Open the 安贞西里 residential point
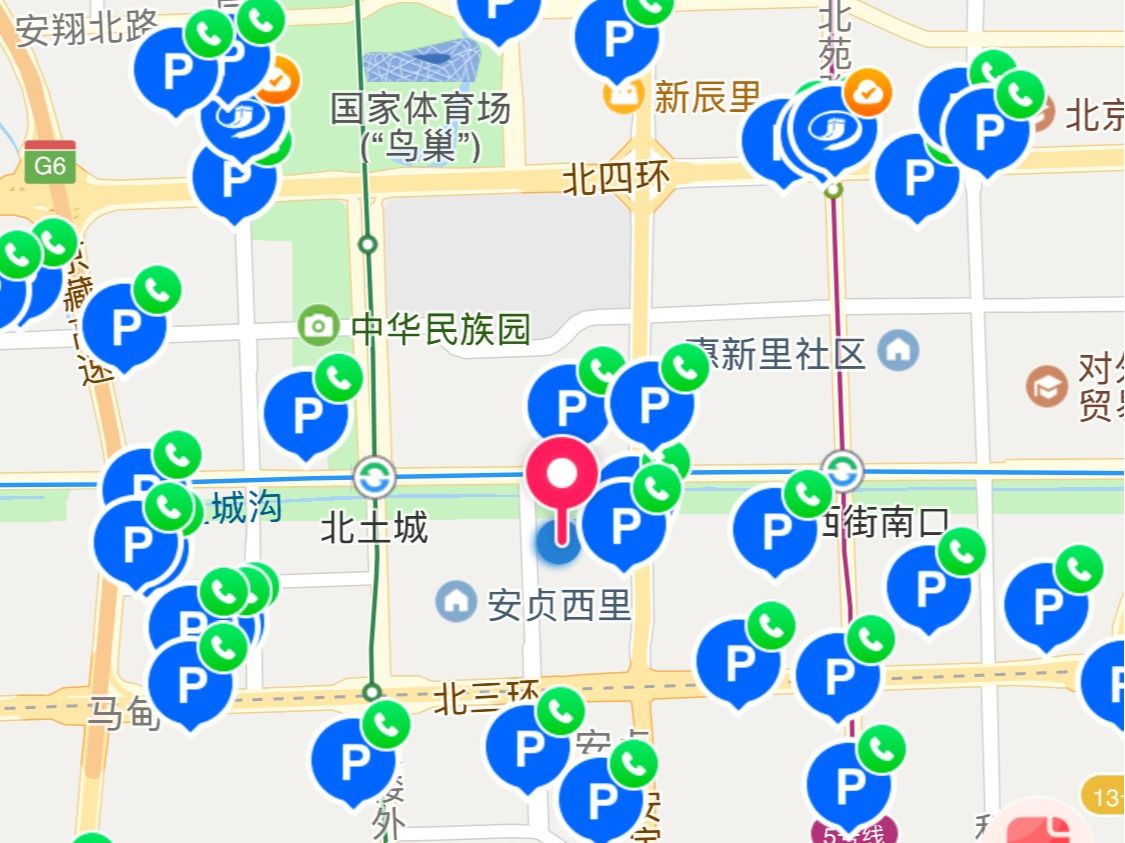This screenshot has width=1125, height=843. 457,601
